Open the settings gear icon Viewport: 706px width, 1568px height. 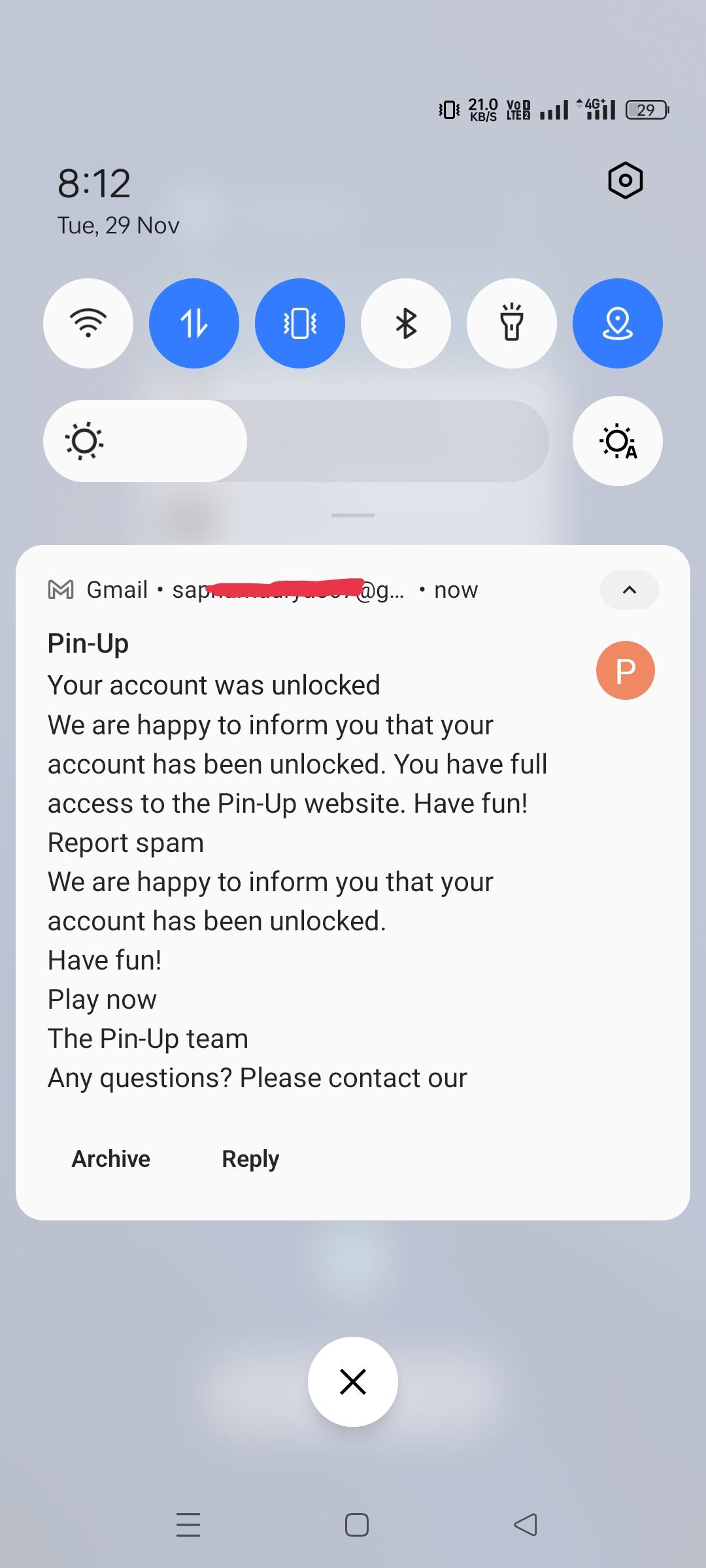pyautogui.click(x=626, y=180)
